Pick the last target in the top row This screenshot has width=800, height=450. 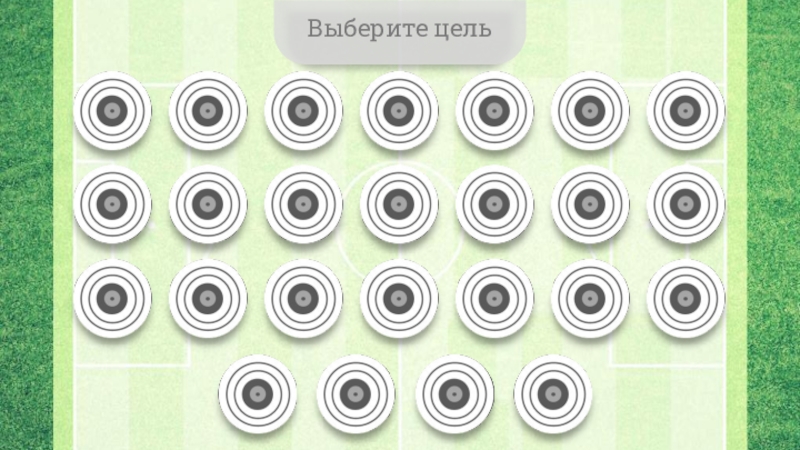(685, 111)
